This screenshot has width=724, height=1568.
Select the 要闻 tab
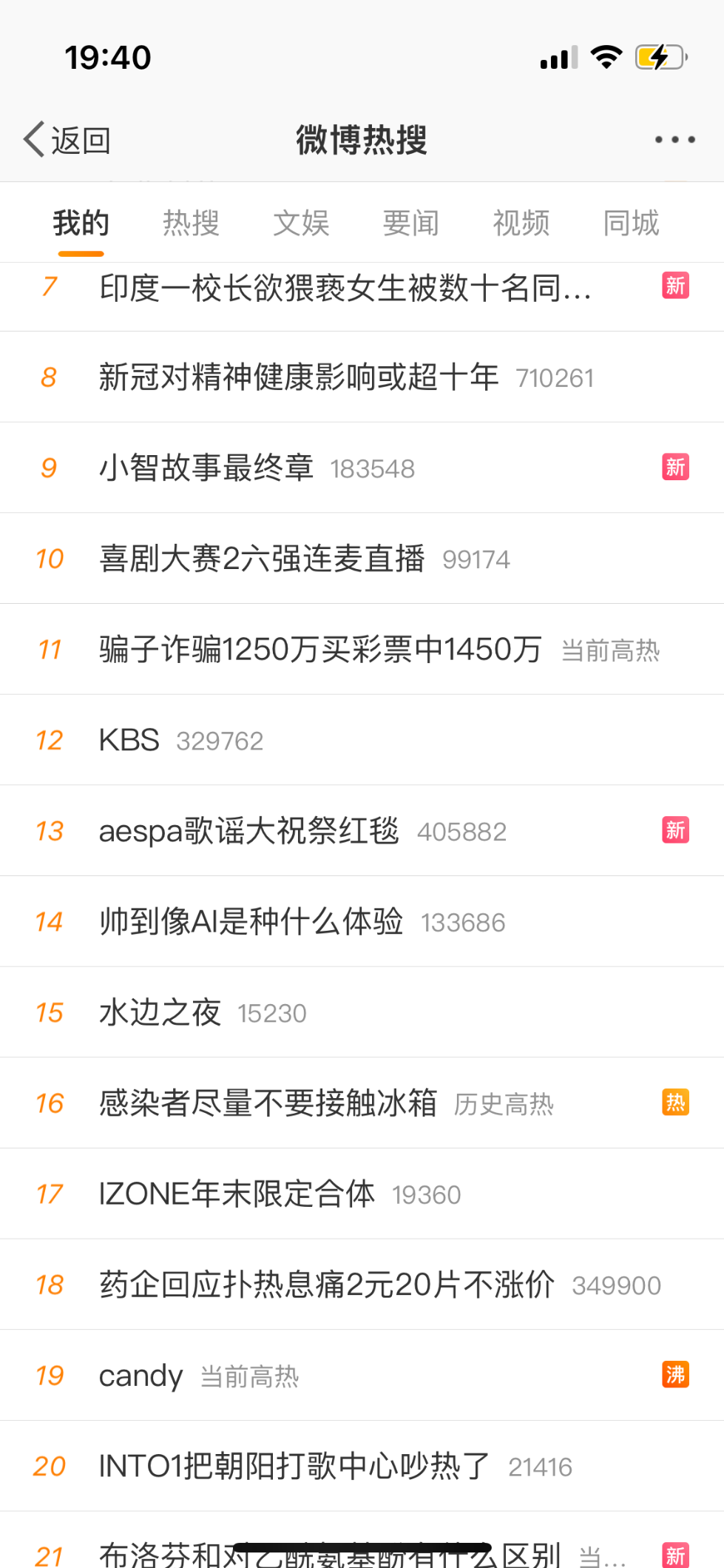(x=411, y=223)
